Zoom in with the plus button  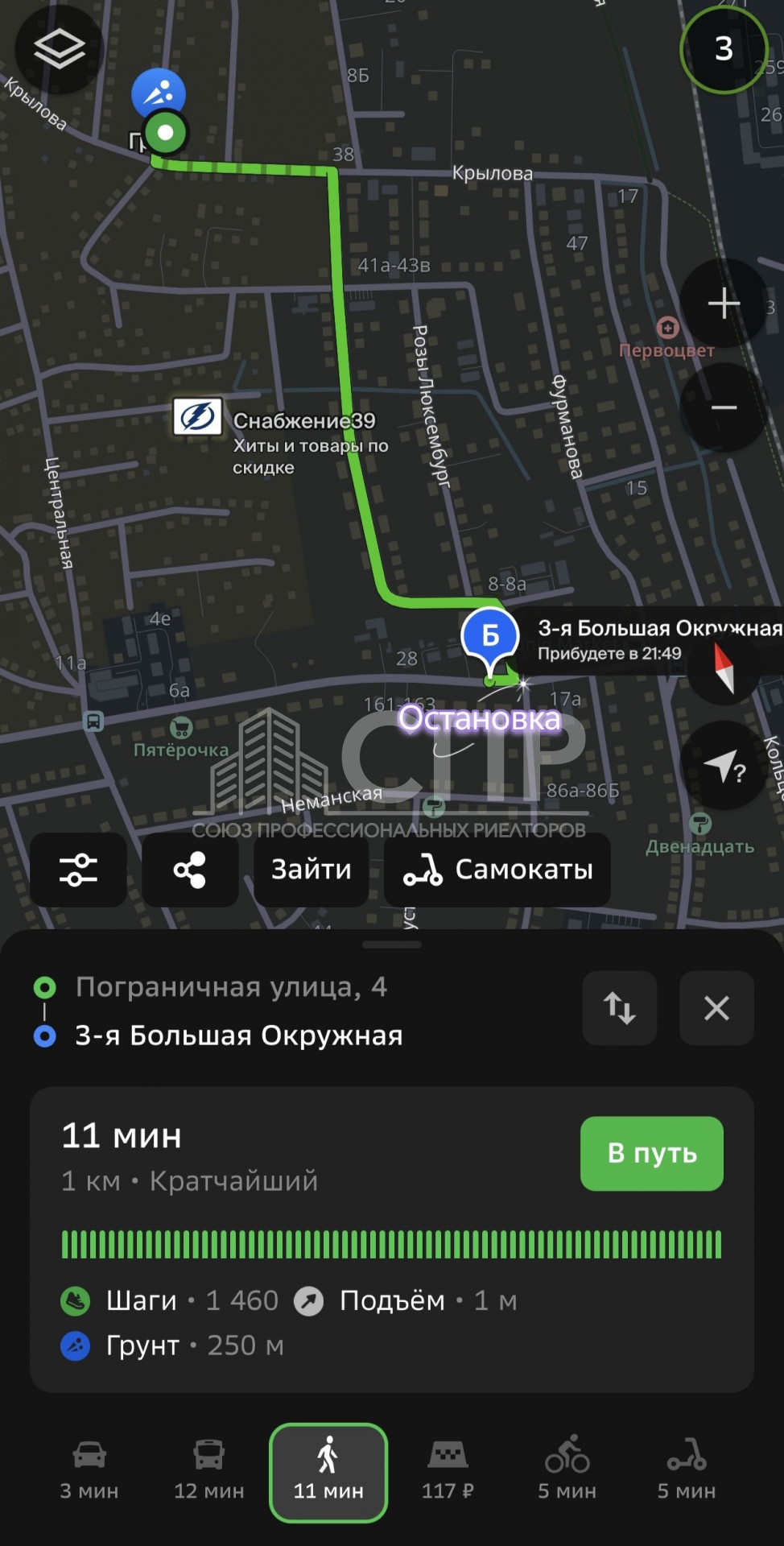tap(724, 303)
